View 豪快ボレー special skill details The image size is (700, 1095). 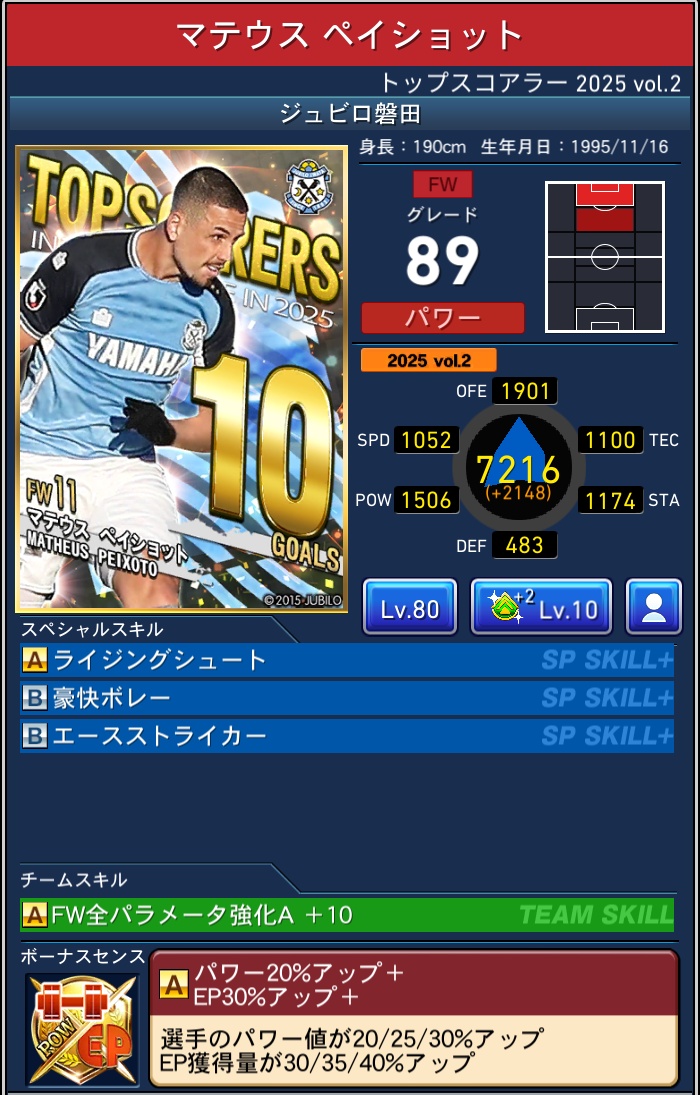coord(346,698)
